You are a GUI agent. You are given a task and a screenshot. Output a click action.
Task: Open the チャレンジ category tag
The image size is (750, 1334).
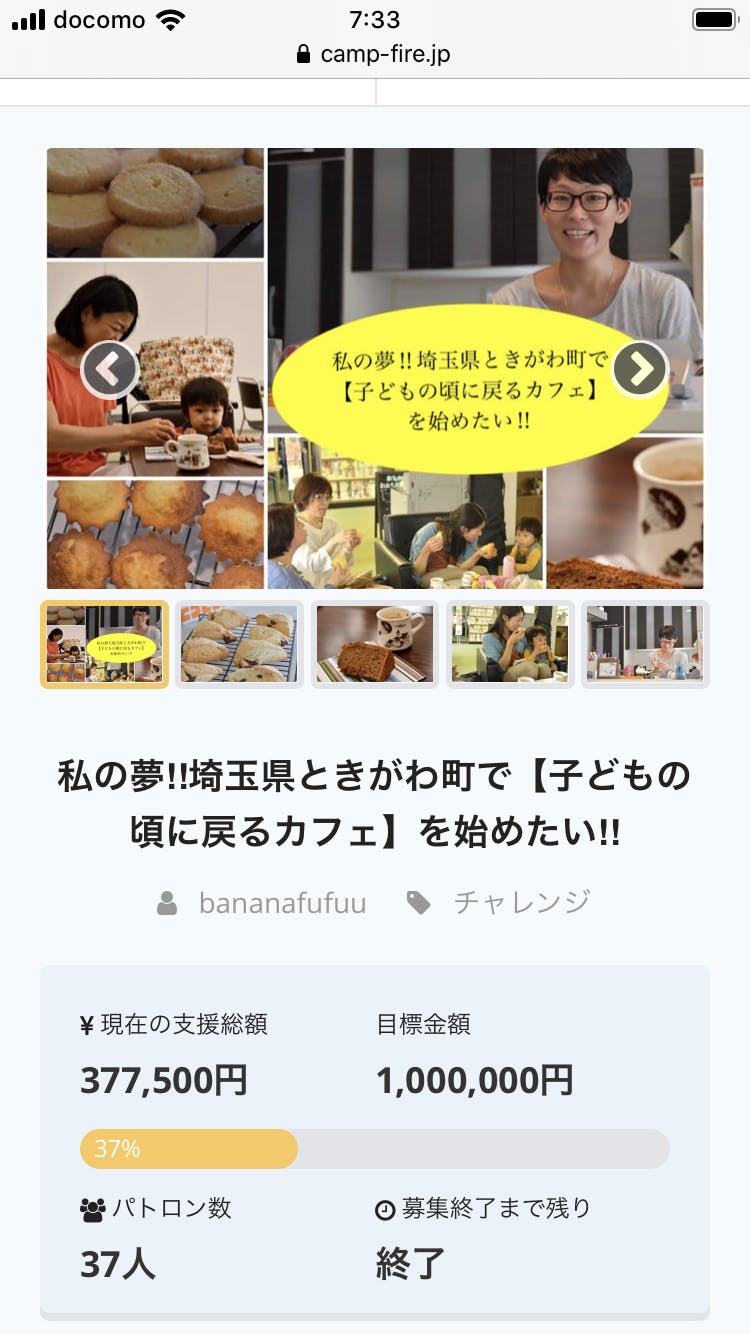pos(521,903)
